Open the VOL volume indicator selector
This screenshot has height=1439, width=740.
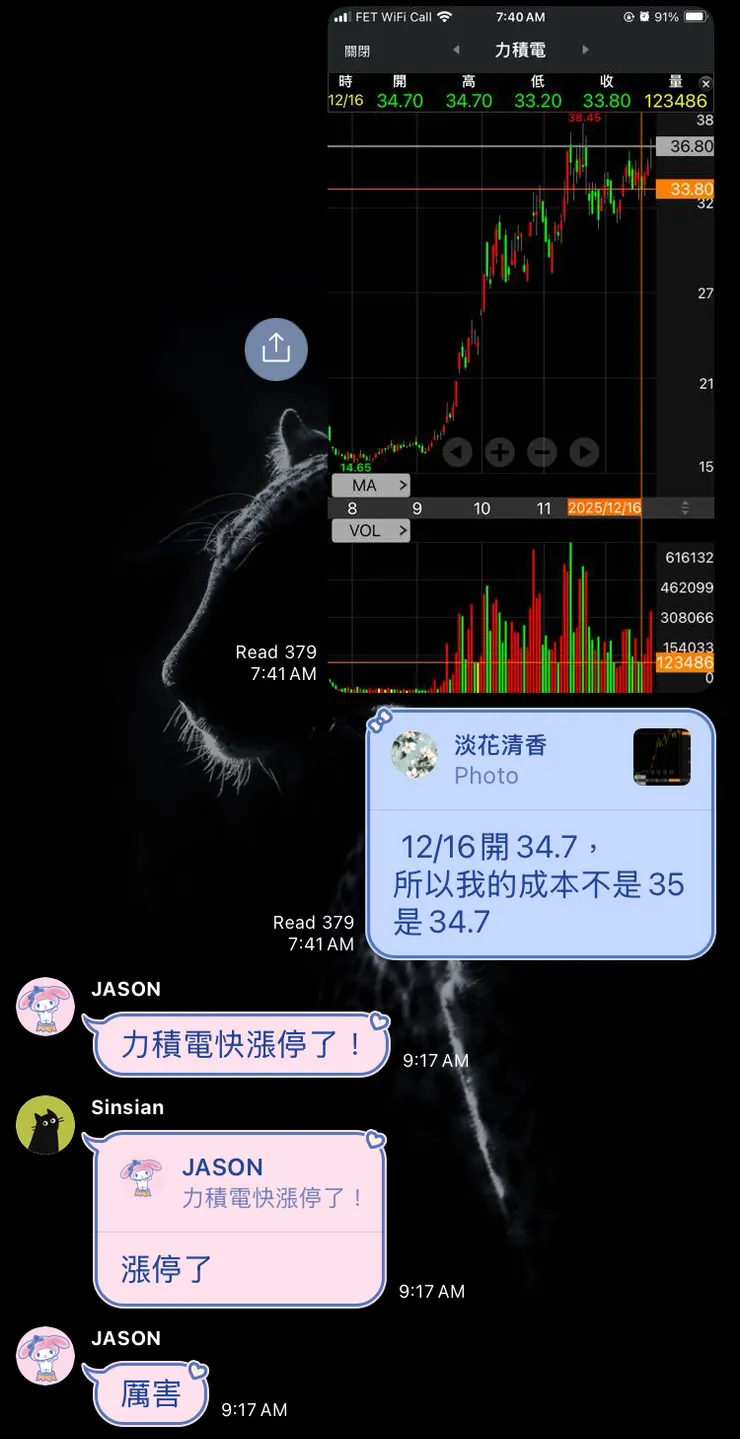370,530
